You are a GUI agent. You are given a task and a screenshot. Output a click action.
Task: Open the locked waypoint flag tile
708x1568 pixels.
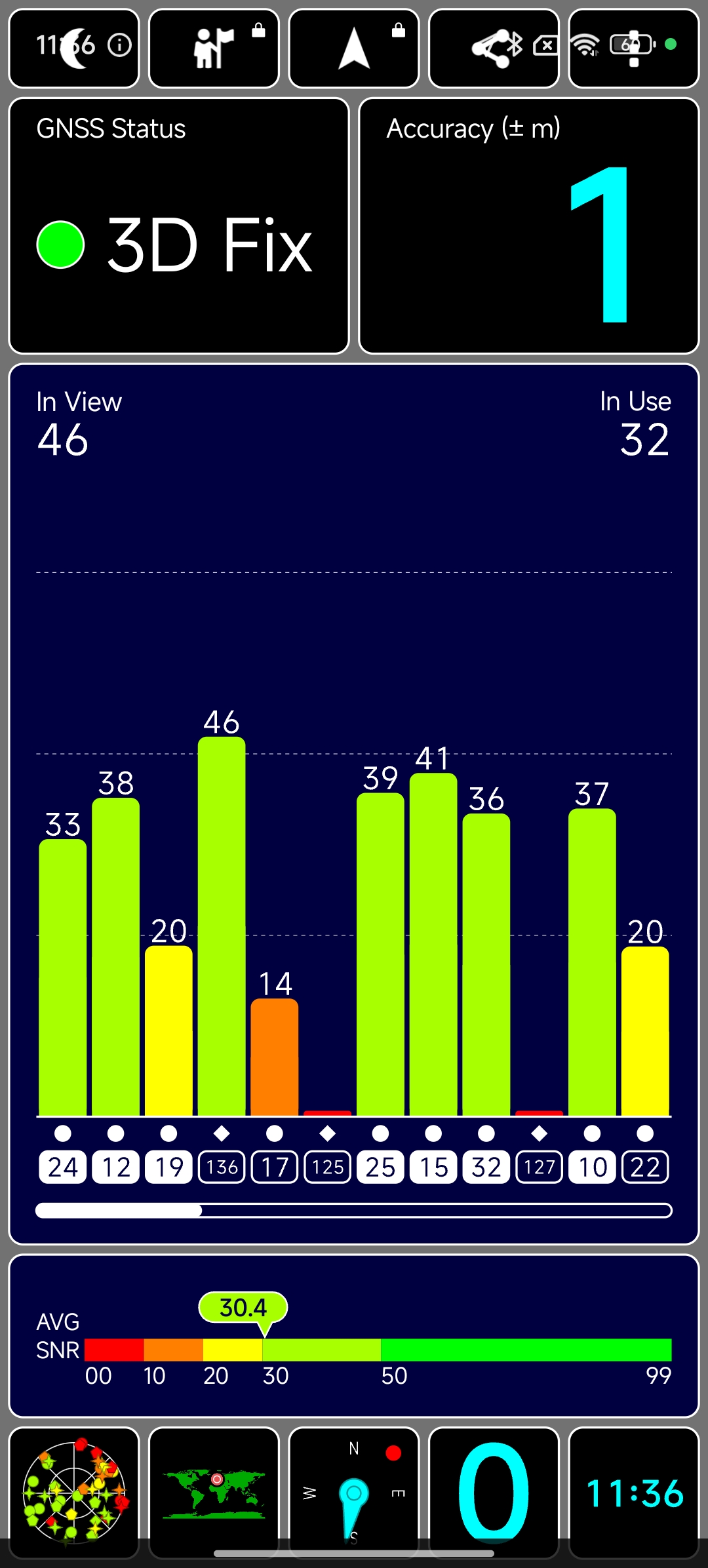pyautogui.click(x=214, y=49)
